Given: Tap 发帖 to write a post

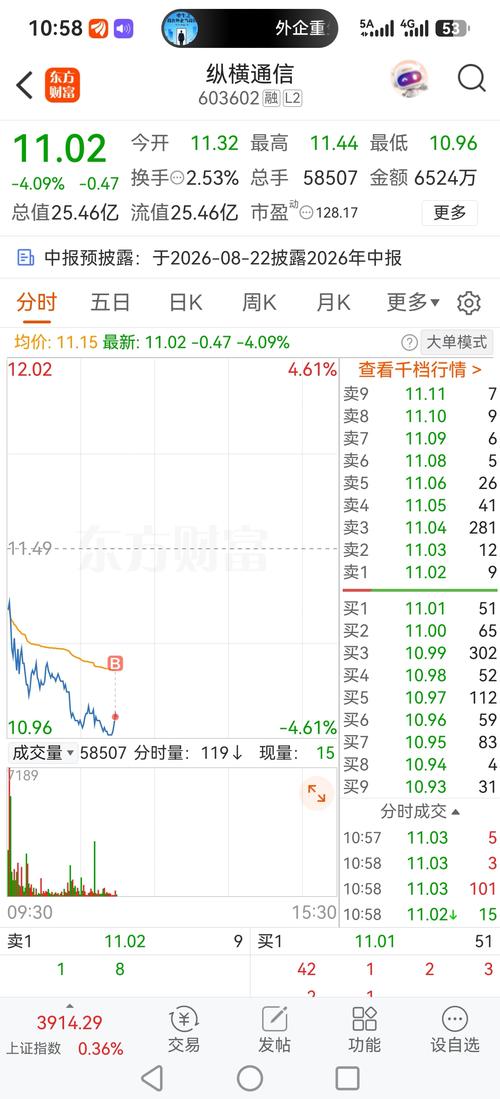Looking at the screenshot, I should tap(274, 1032).
